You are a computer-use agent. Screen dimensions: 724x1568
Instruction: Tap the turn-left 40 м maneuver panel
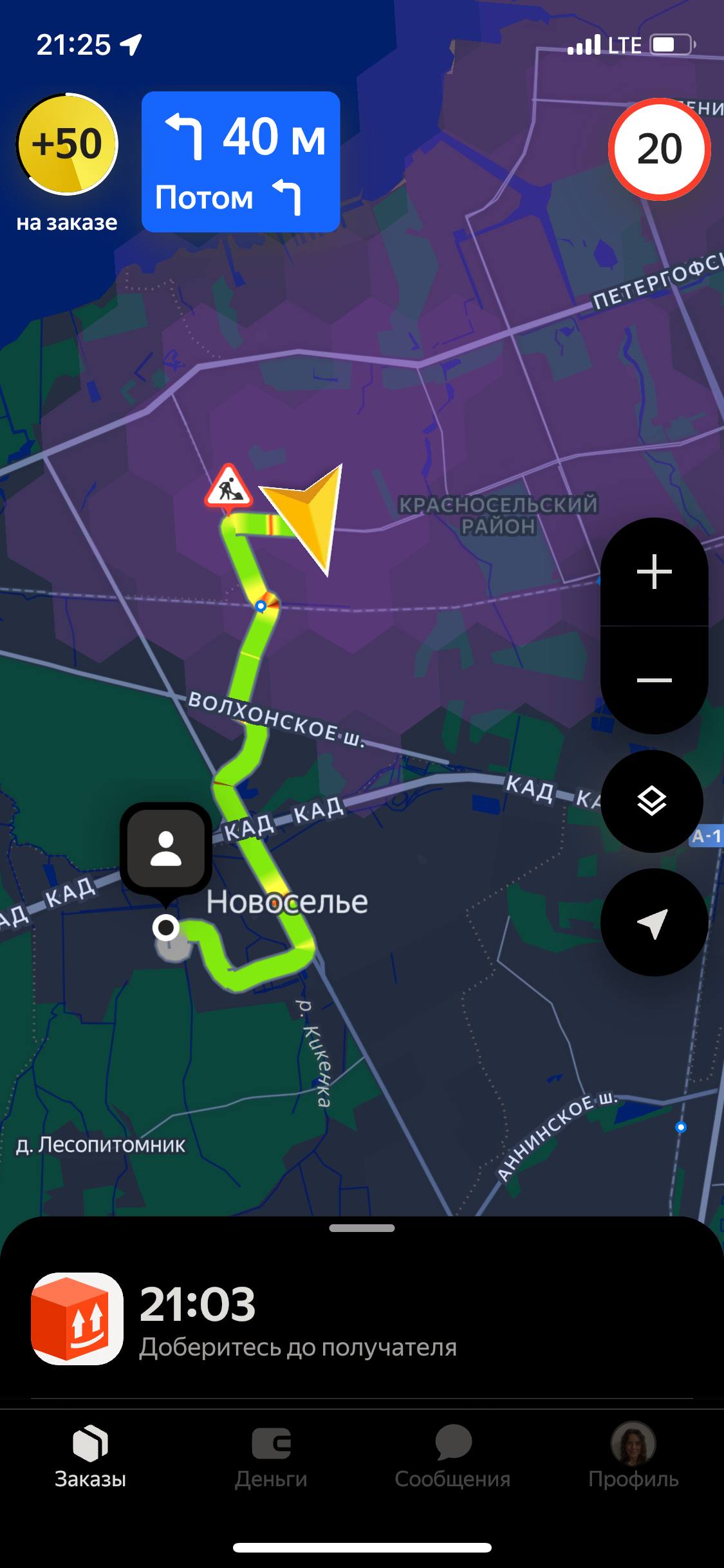pyautogui.click(x=241, y=162)
